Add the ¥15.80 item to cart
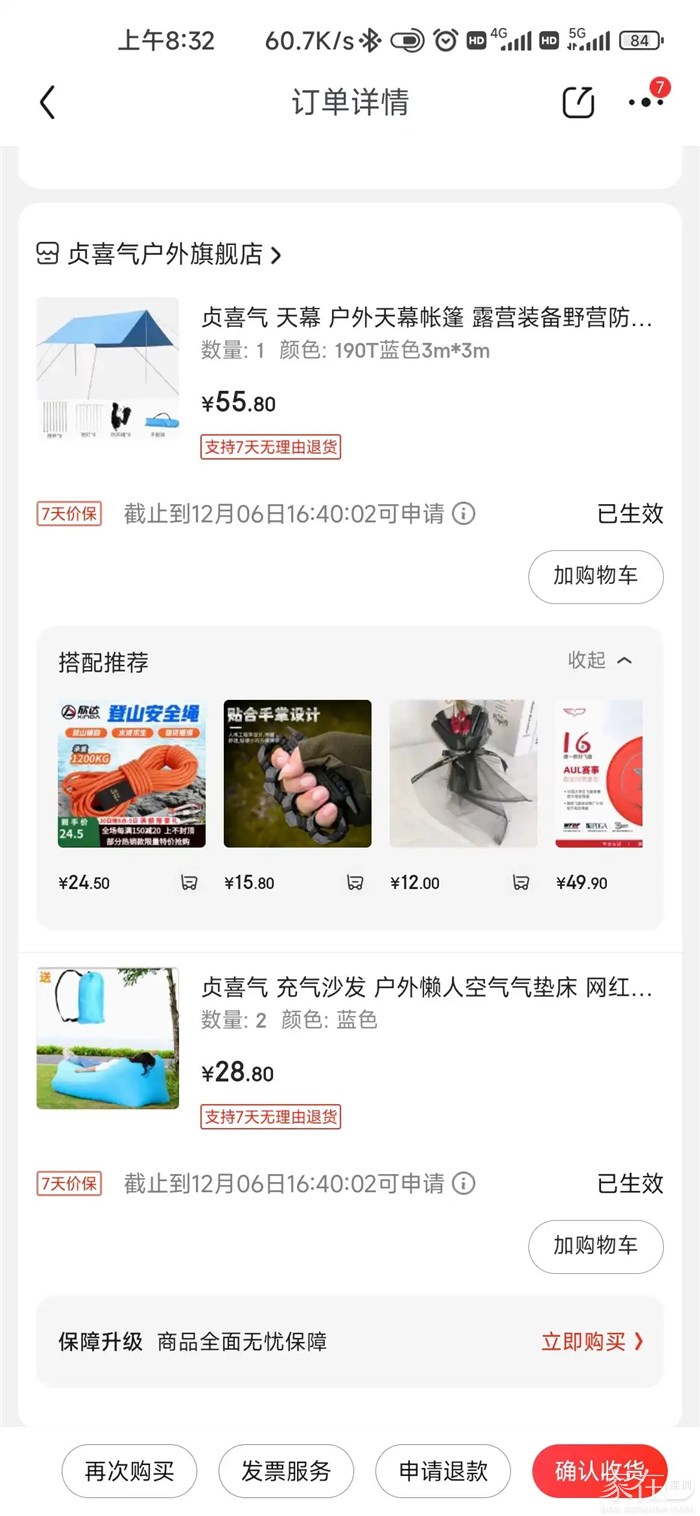This screenshot has width=700, height=1516. [x=355, y=883]
